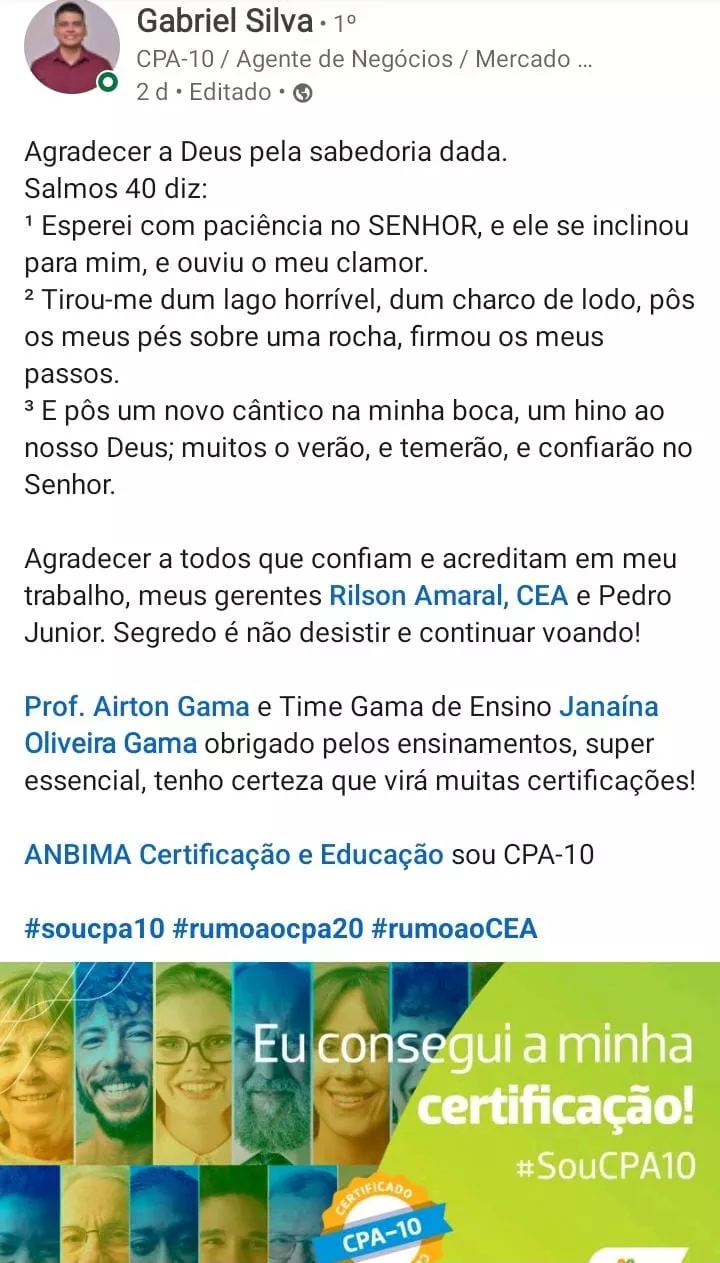720x1263 pixels.
Task: Open Janaína Oliveira Gama's profile link
Action: [x=341, y=725]
